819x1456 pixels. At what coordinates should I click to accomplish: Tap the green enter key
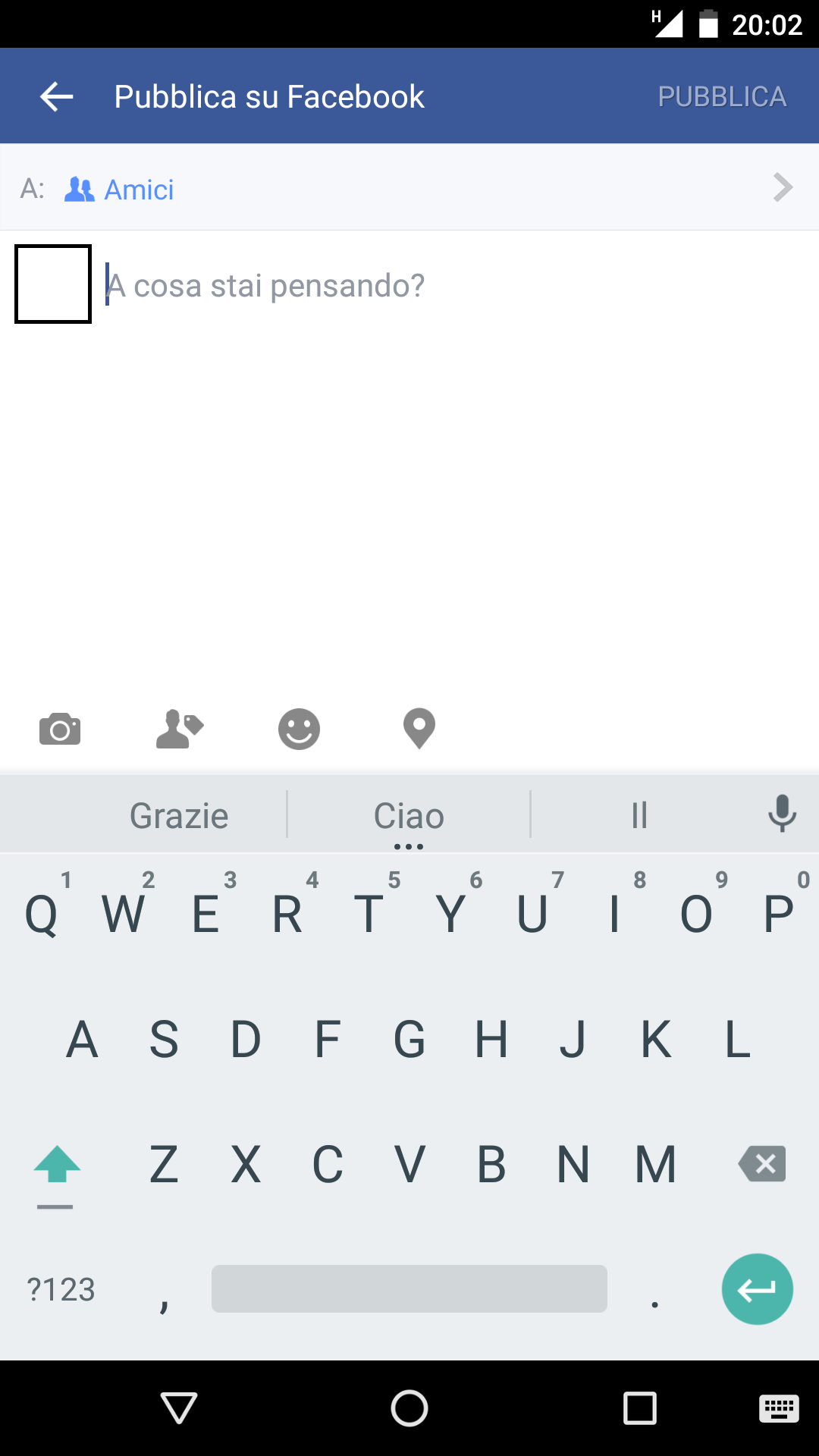pyautogui.click(x=757, y=1289)
